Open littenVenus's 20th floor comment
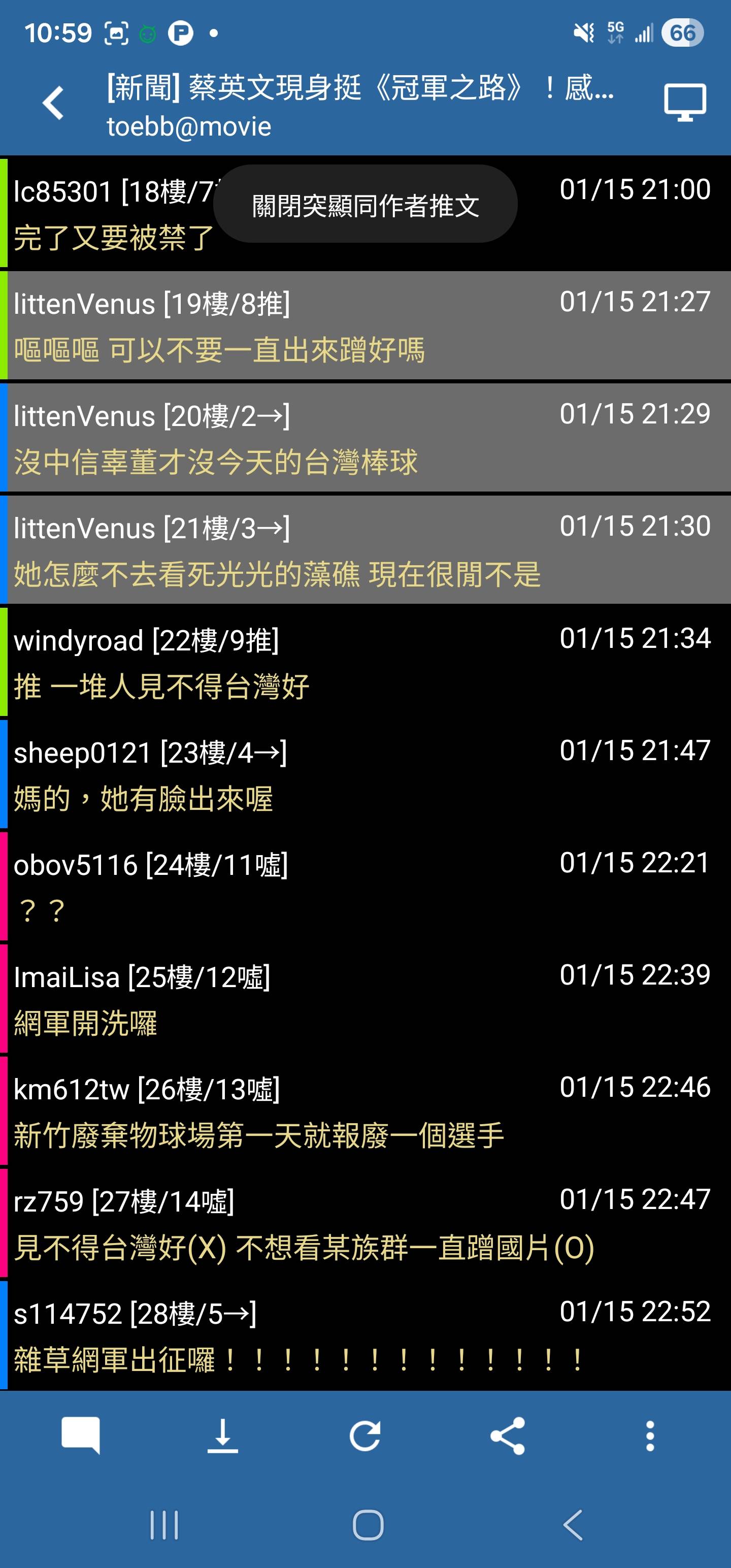Screen dimensions: 731x1568 pyautogui.click(x=365, y=438)
